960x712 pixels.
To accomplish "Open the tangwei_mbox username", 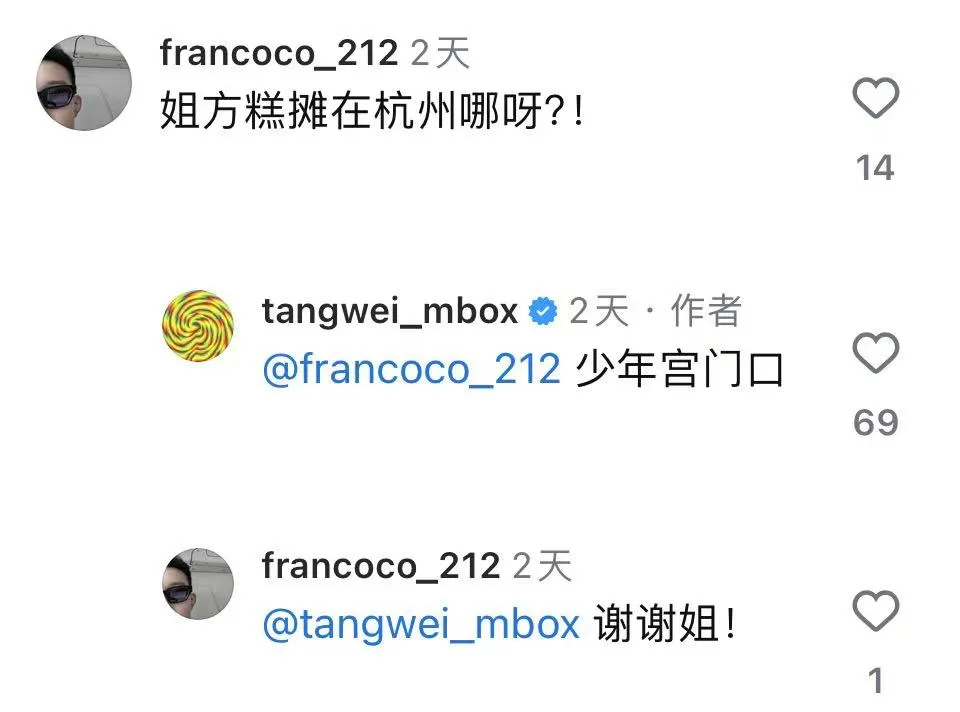I will tap(389, 311).
